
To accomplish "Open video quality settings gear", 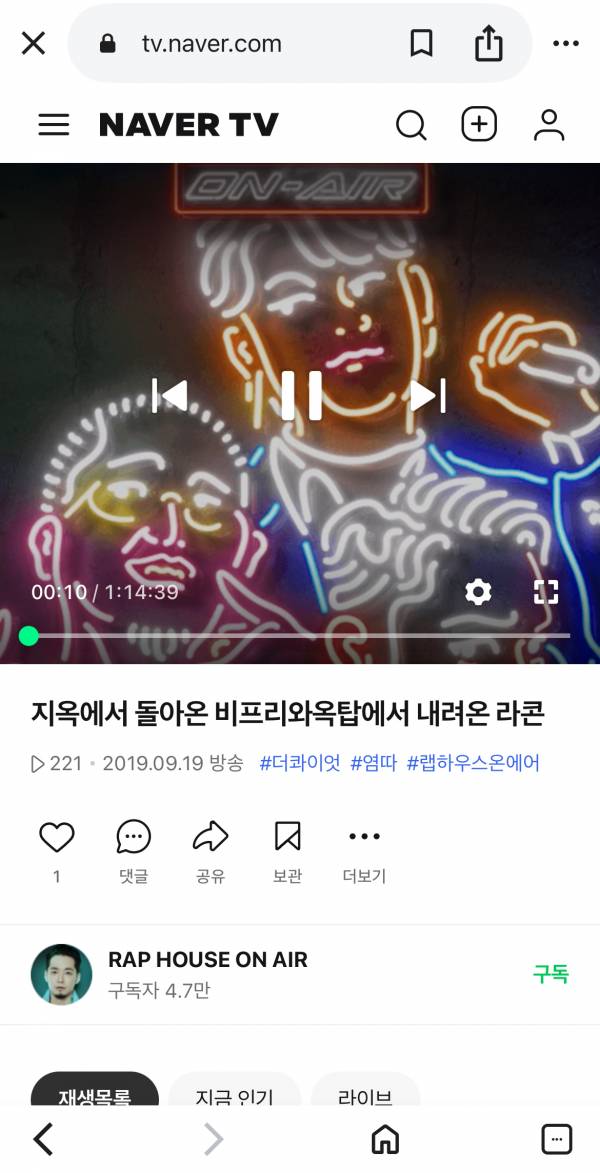I will tap(479, 592).
